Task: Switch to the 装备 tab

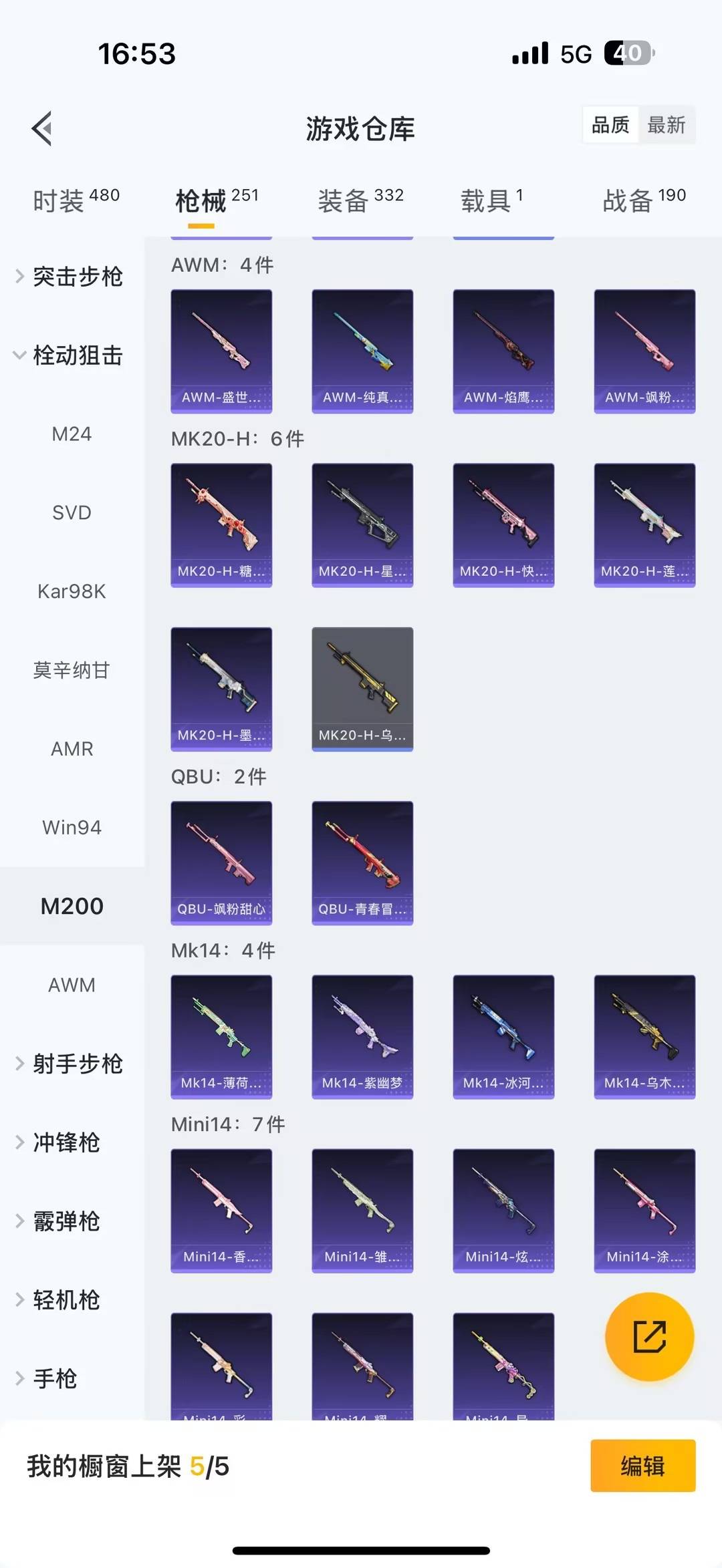Action: pos(360,200)
